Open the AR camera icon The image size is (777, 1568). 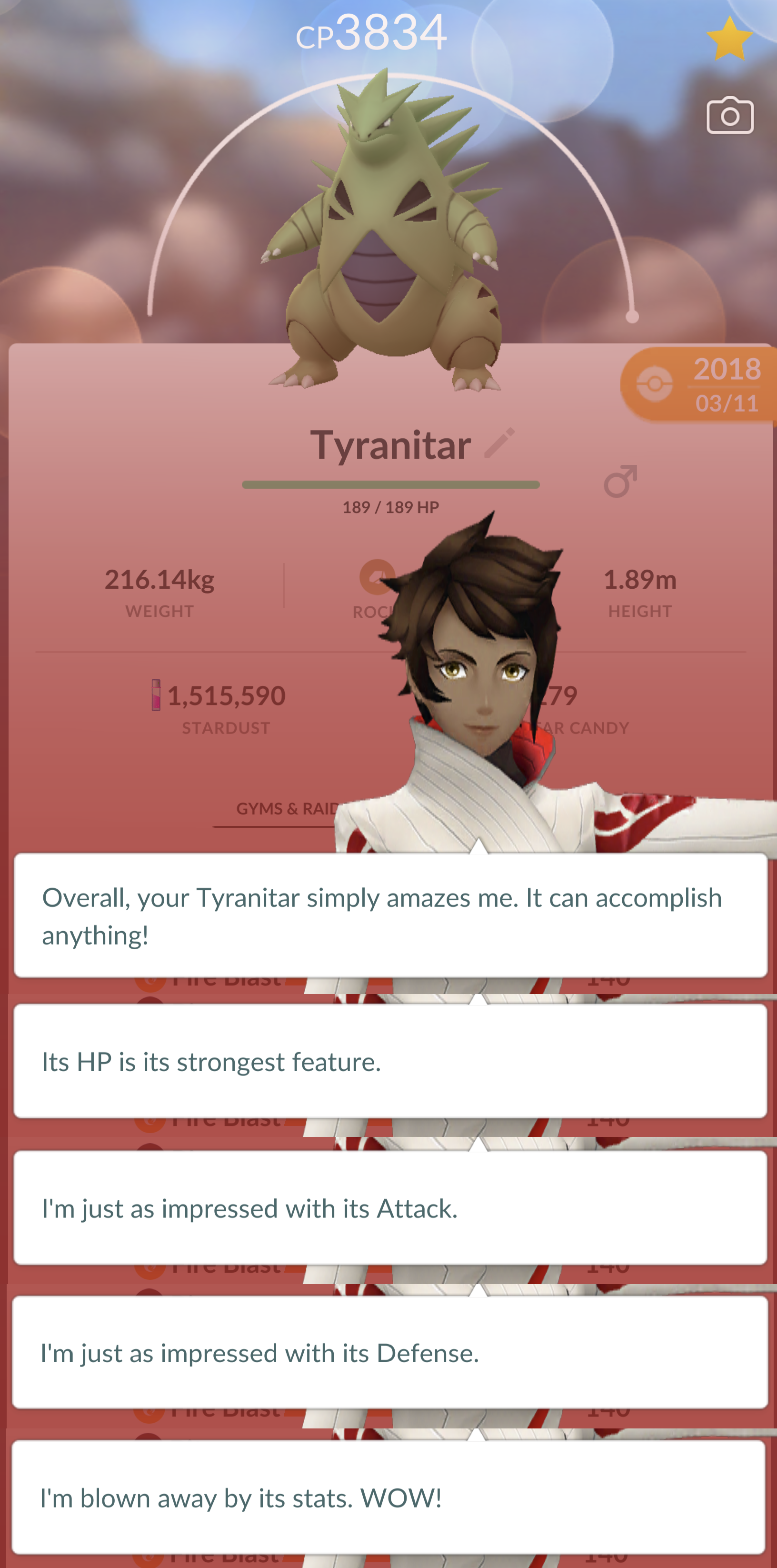[x=729, y=115]
